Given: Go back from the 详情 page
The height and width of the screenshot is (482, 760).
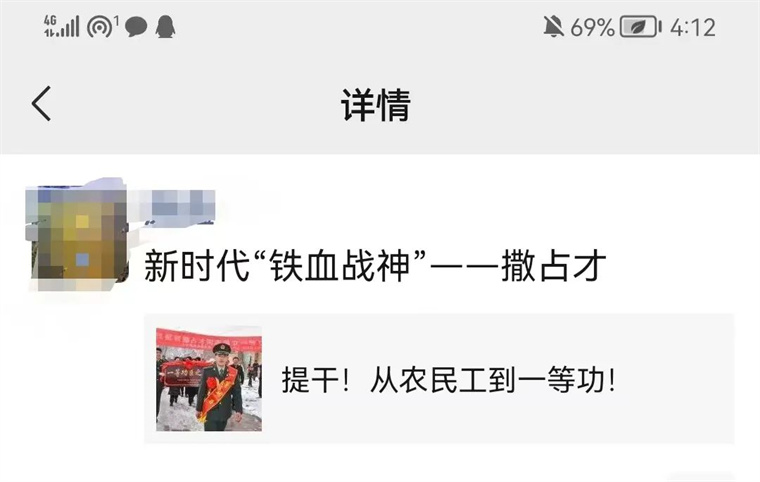Looking at the screenshot, I should pos(41,104).
